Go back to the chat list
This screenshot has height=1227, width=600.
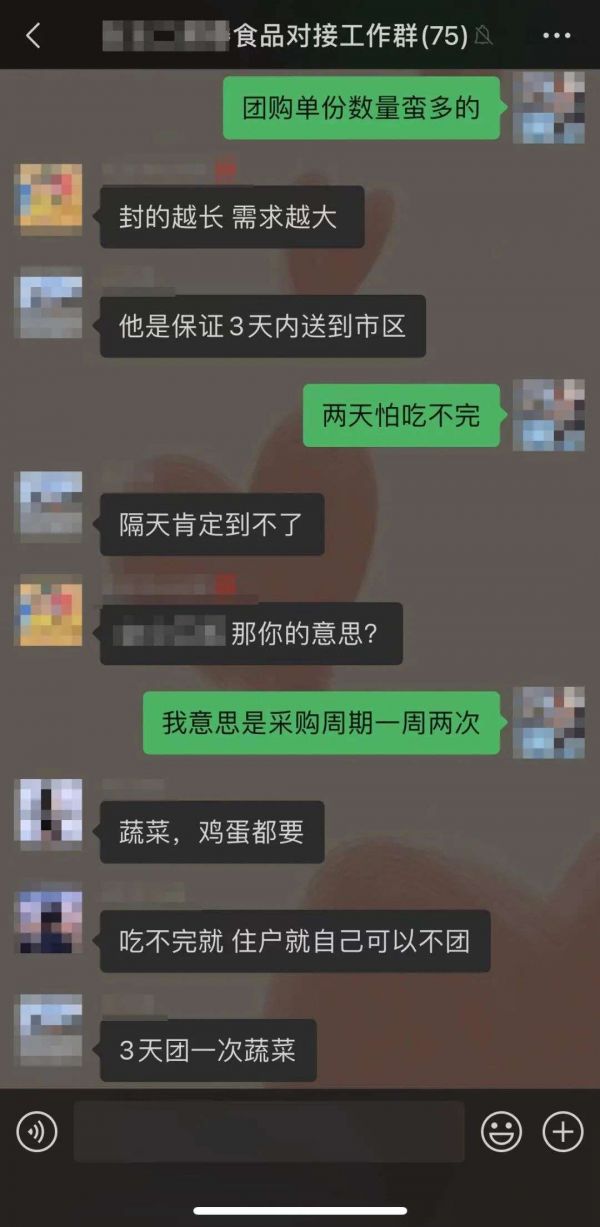click(33, 36)
